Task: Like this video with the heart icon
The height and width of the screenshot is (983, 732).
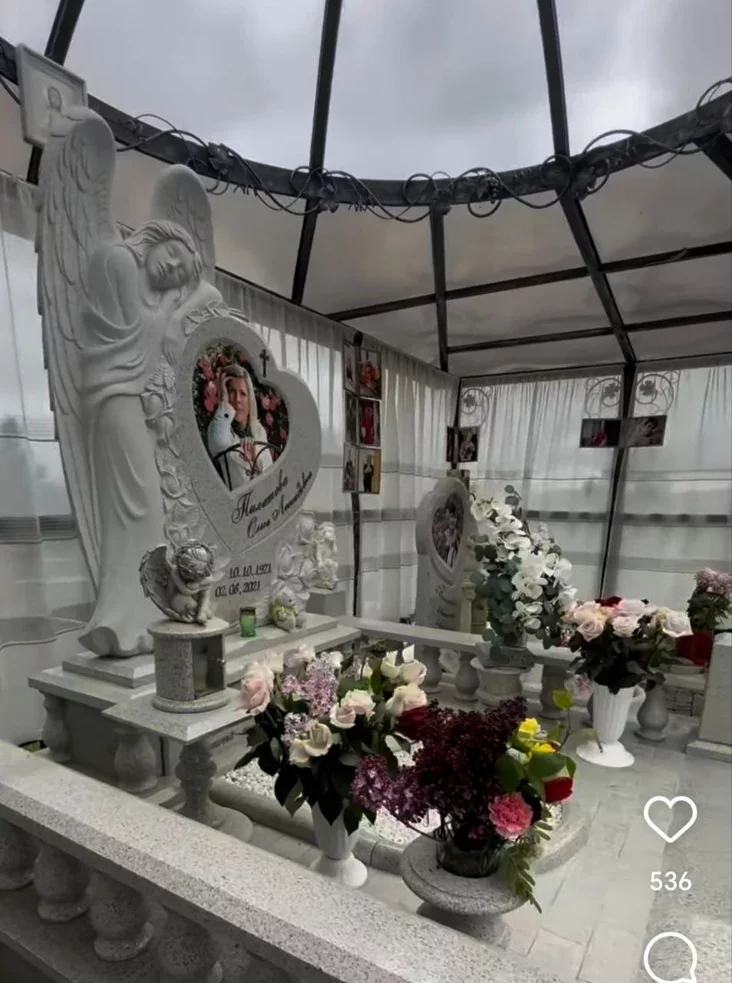Action: click(x=670, y=818)
